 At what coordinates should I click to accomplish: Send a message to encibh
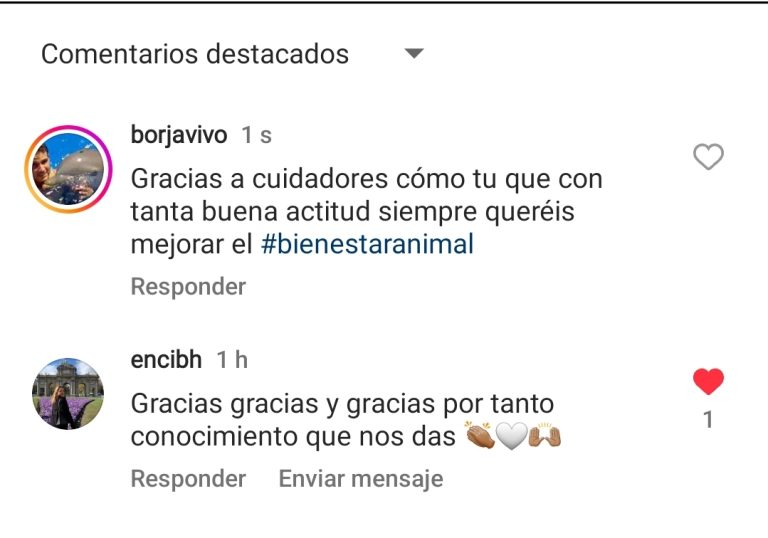360,479
